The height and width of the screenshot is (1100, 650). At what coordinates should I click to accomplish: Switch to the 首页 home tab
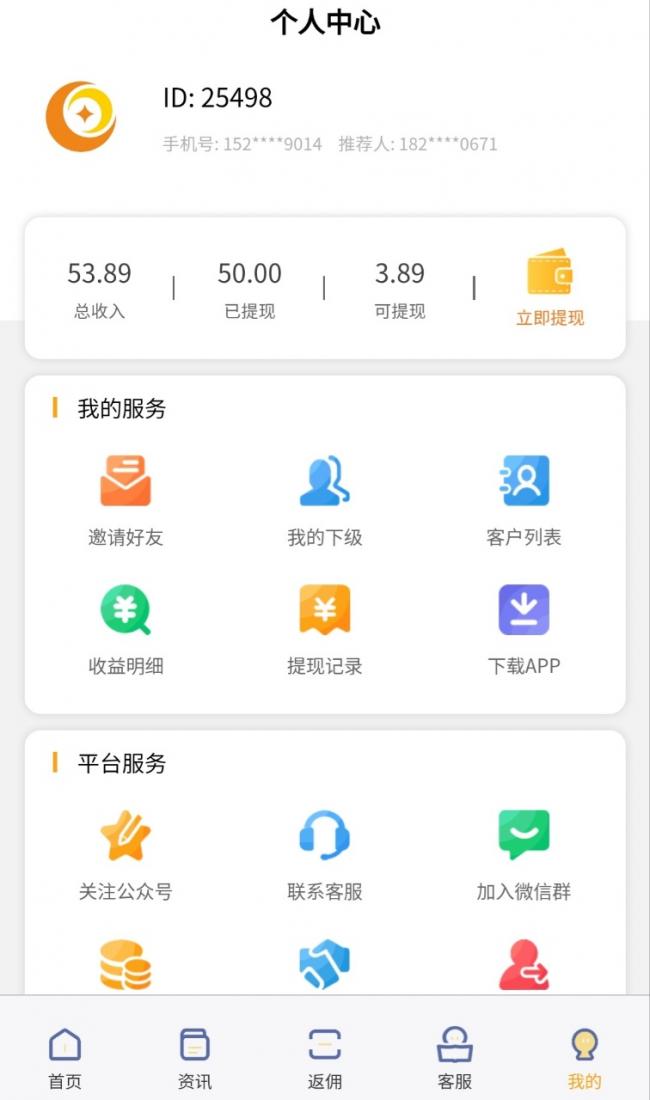pyautogui.click(x=65, y=1059)
